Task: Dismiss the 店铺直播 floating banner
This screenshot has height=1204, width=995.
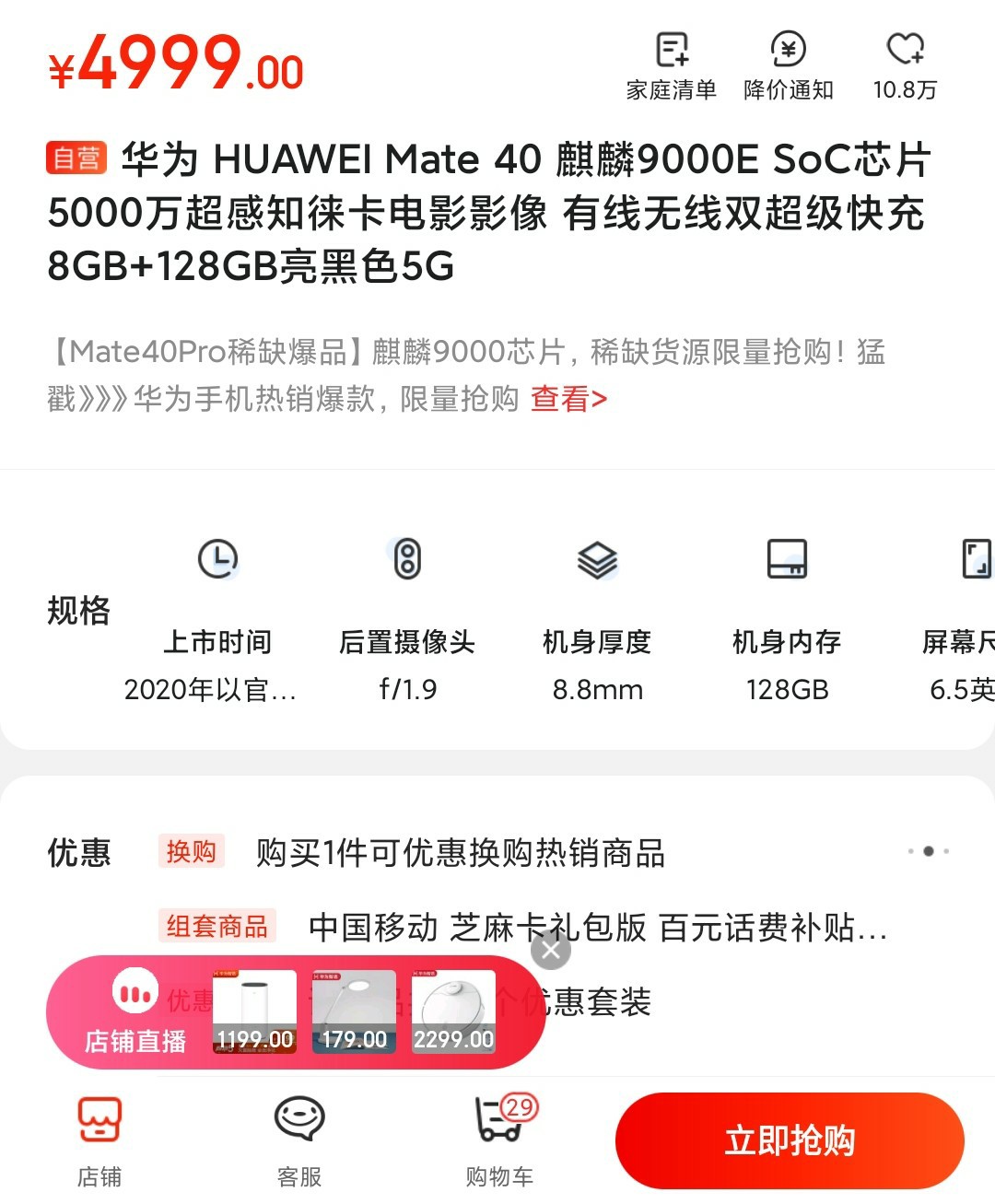Action: [551, 950]
